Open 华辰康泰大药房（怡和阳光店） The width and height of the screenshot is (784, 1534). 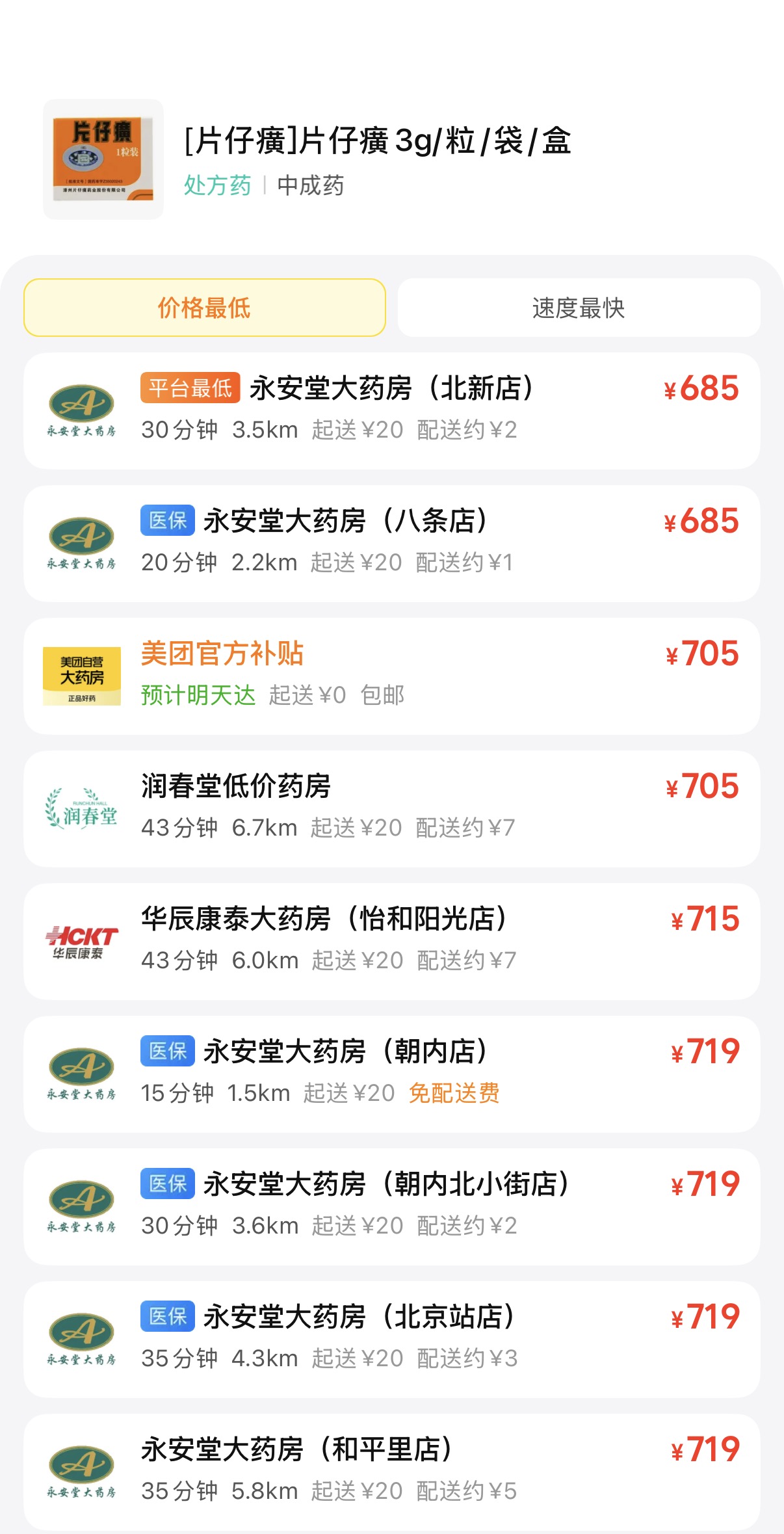tap(391, 941)
